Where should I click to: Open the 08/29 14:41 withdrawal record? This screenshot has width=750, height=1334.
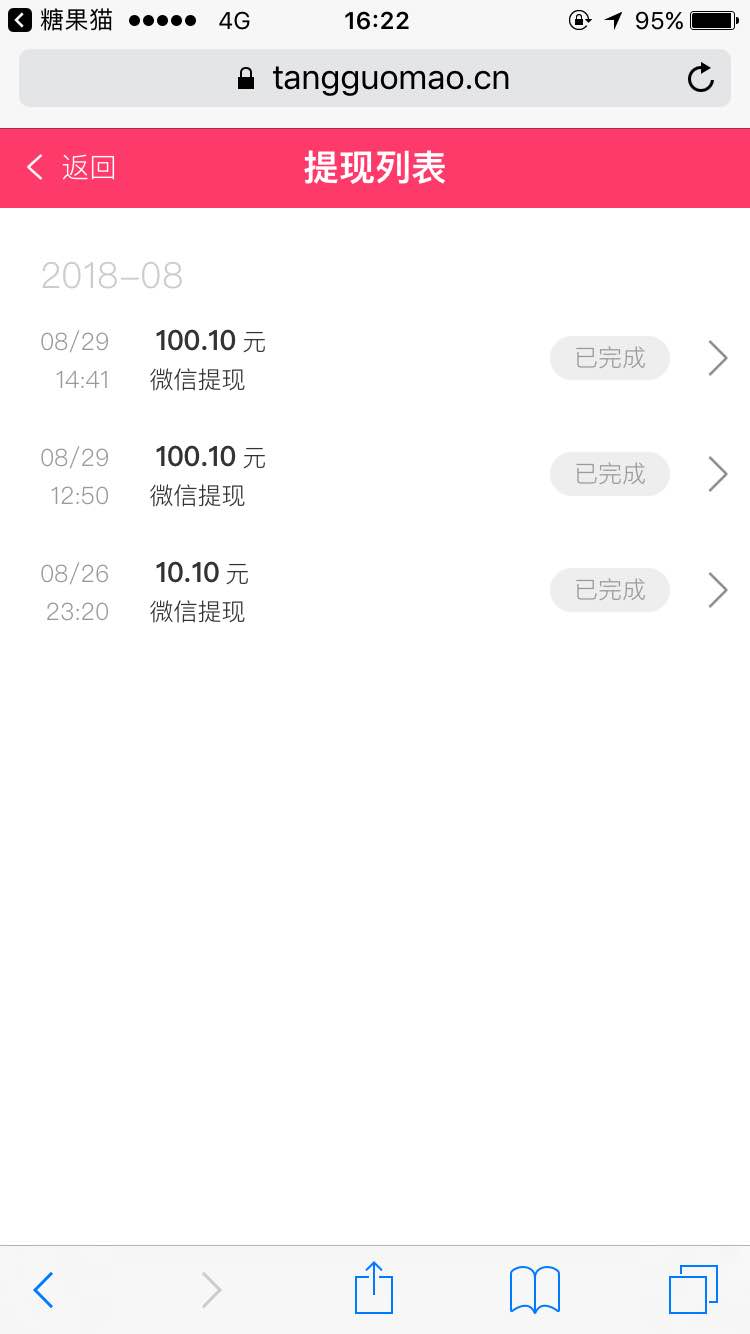375,359
